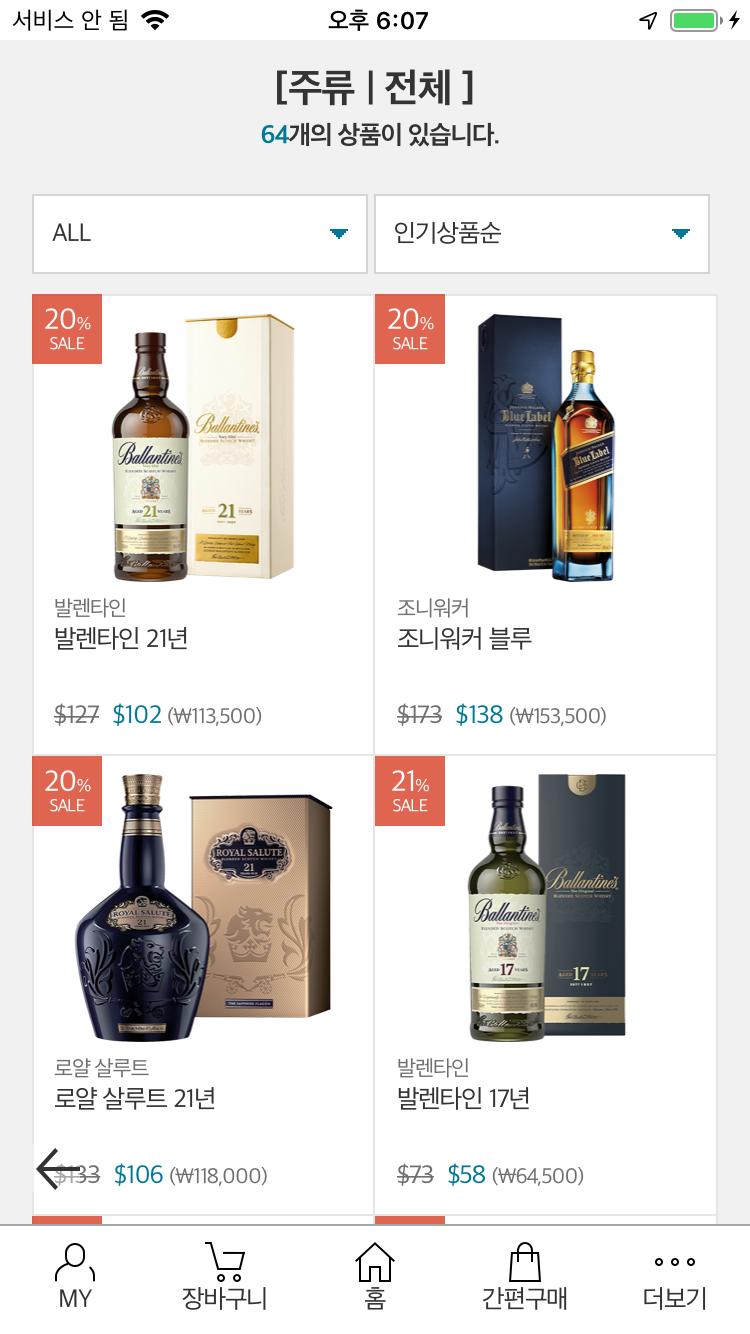Go to the 홈 tab

point(375,1277)
